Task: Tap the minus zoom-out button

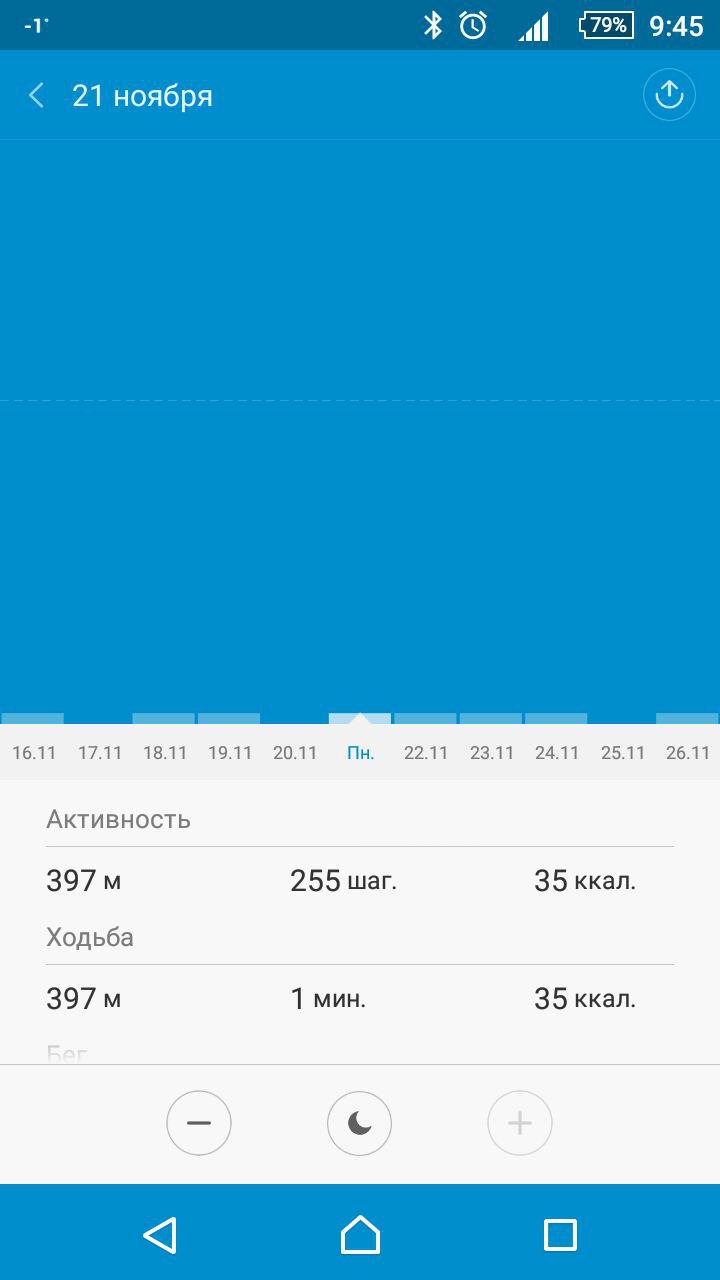Action: 199,1123
